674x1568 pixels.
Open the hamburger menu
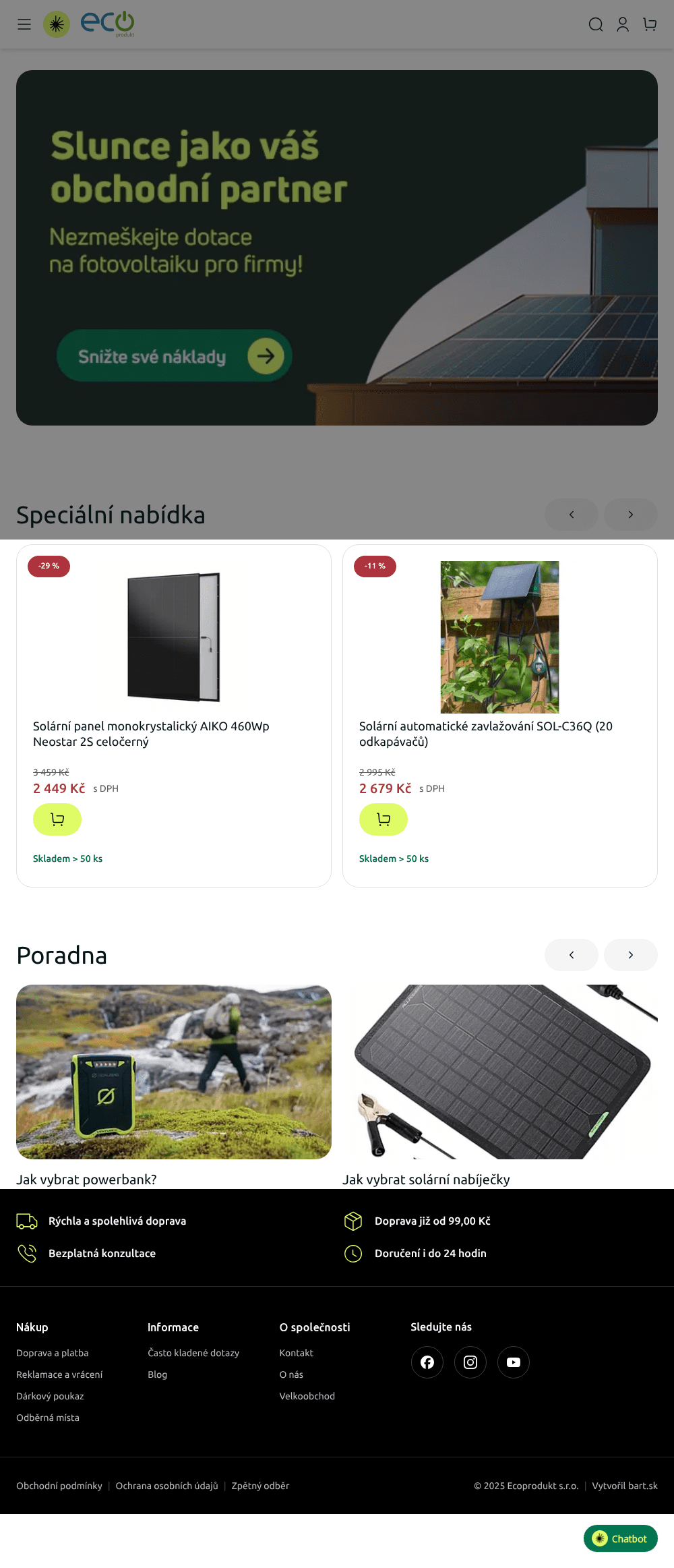pos(24,24)
